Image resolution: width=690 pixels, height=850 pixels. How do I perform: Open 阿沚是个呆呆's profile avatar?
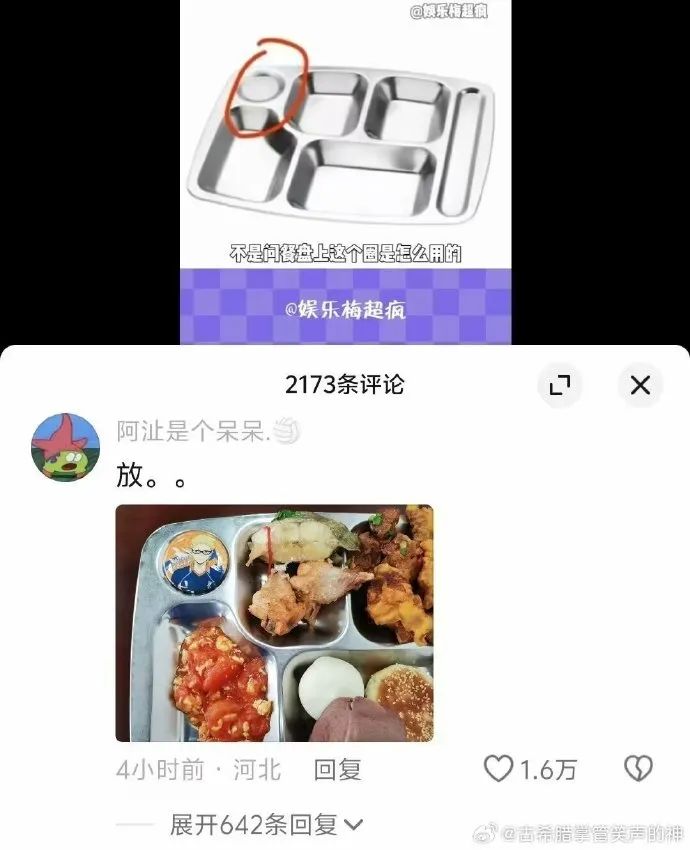(x=65, y=446)
